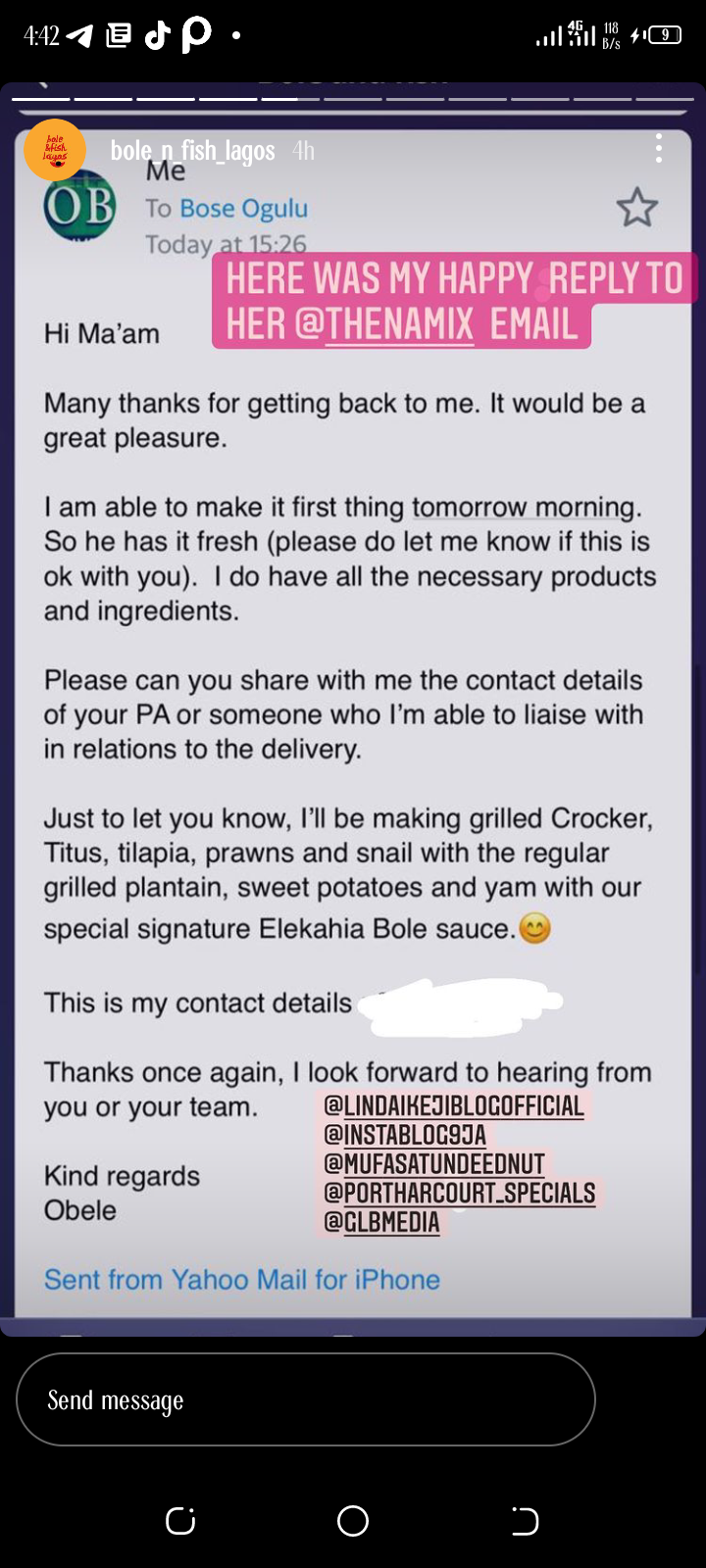The height and width of the screenshot is (1568, 706).
Task: Focus the Send message field
Action: [305, 1399]
